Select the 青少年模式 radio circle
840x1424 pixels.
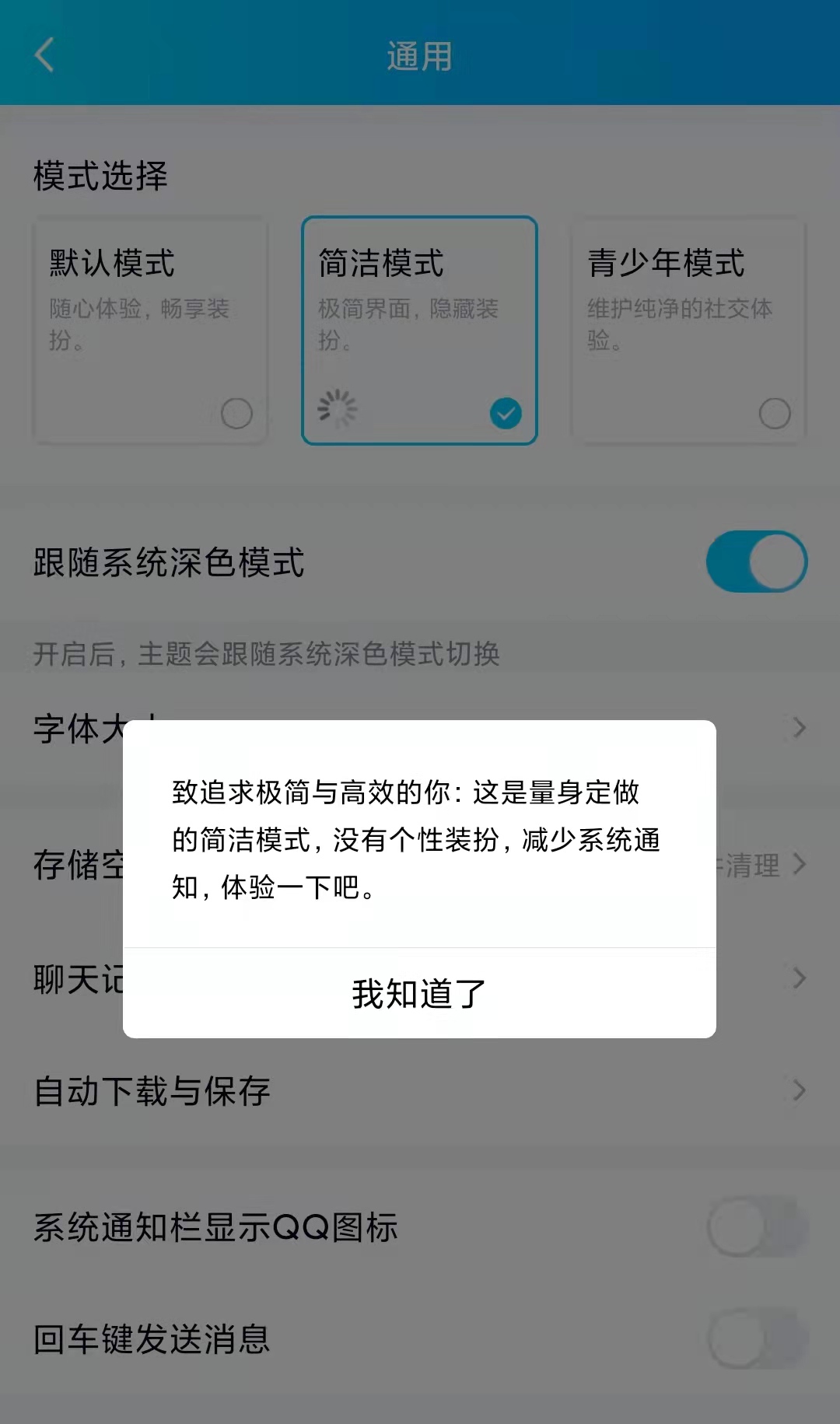tap(773, 415)
